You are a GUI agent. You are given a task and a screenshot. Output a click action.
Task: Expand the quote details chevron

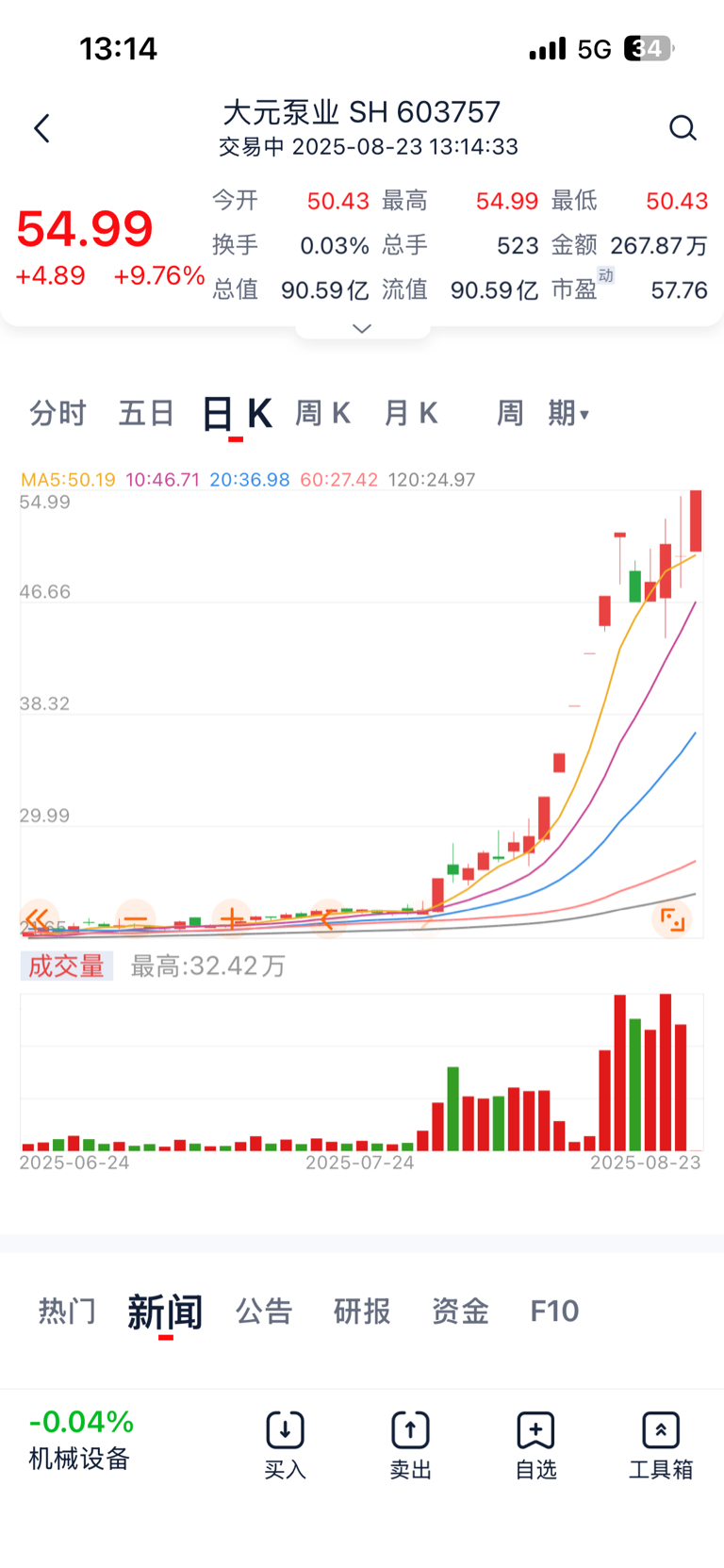coord(362,328)
